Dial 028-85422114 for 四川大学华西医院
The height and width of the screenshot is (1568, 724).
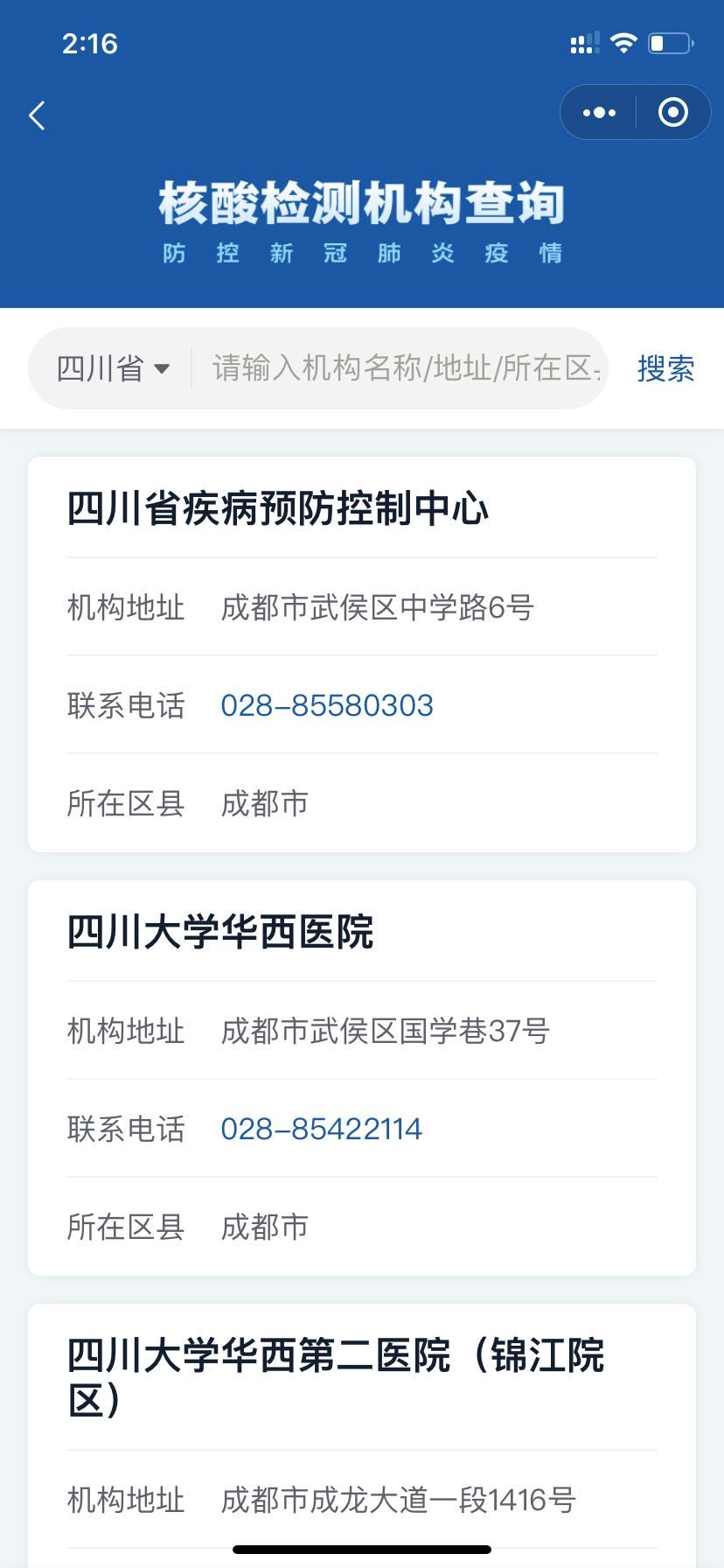tap(321, 1129)
